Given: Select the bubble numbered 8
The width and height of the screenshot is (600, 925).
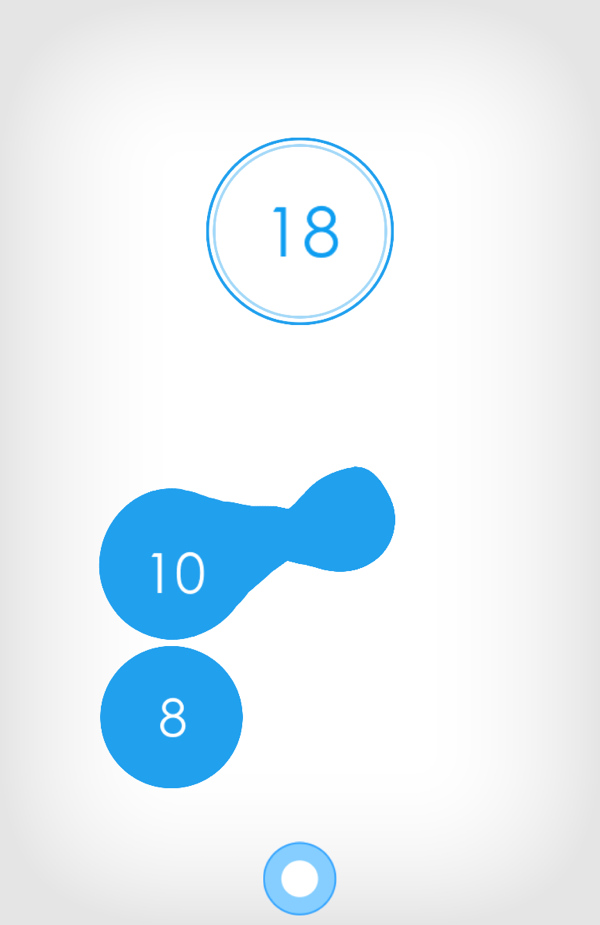Looking at the screenshot, I should 172,717.
